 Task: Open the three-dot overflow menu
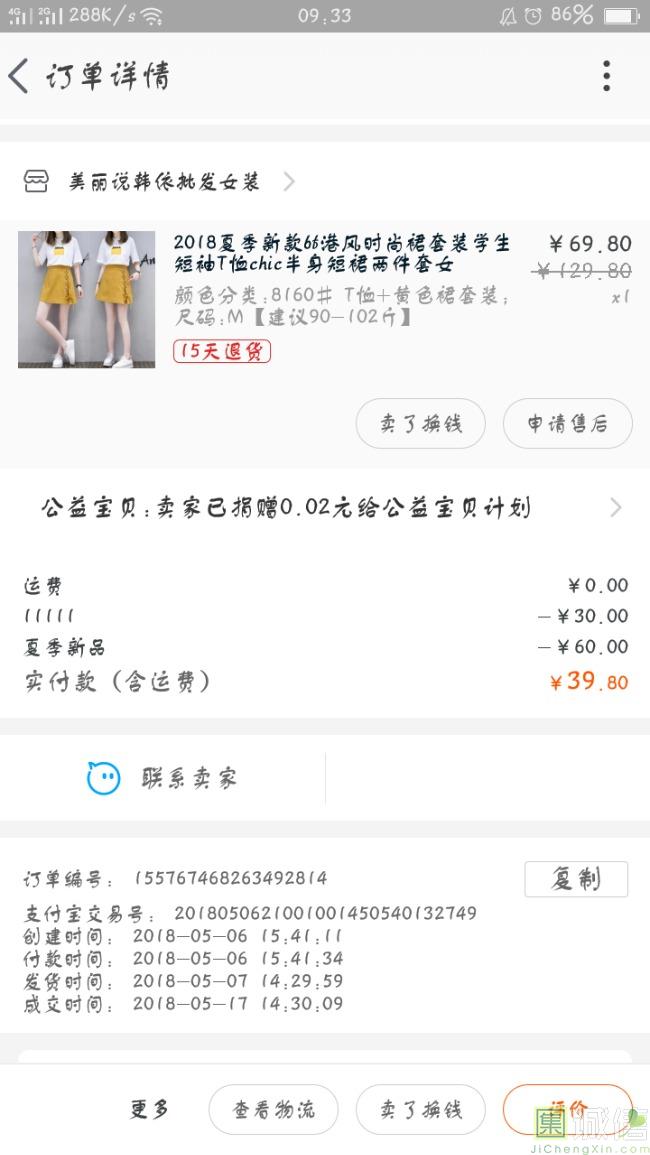point(606,76)
